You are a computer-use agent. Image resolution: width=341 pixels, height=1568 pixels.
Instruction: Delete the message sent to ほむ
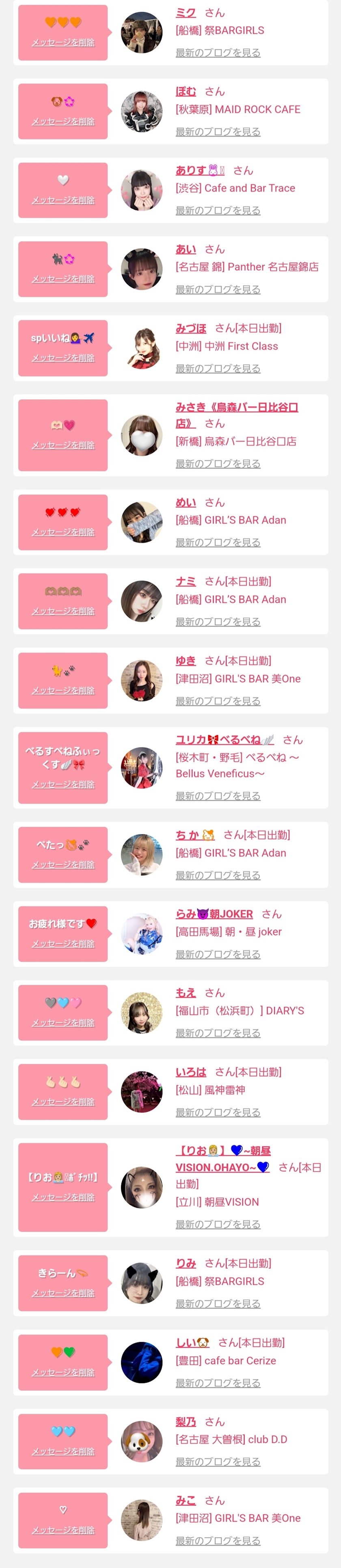click(63, 122)
